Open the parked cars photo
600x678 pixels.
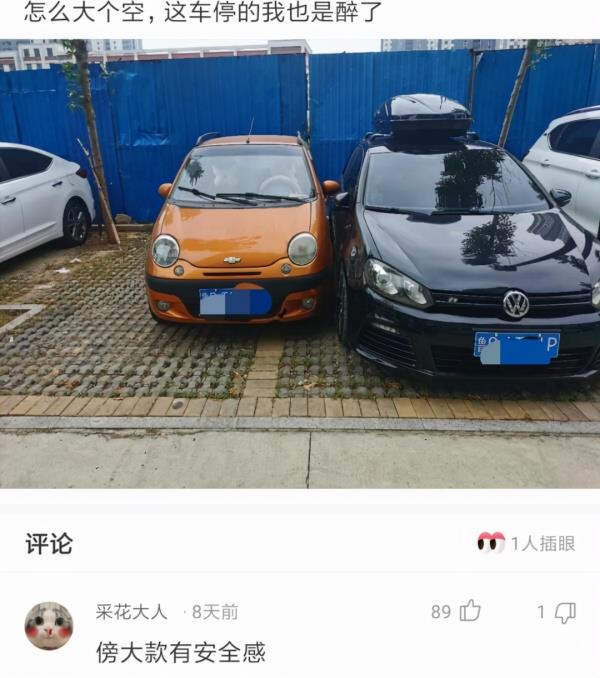coord(300,262)
